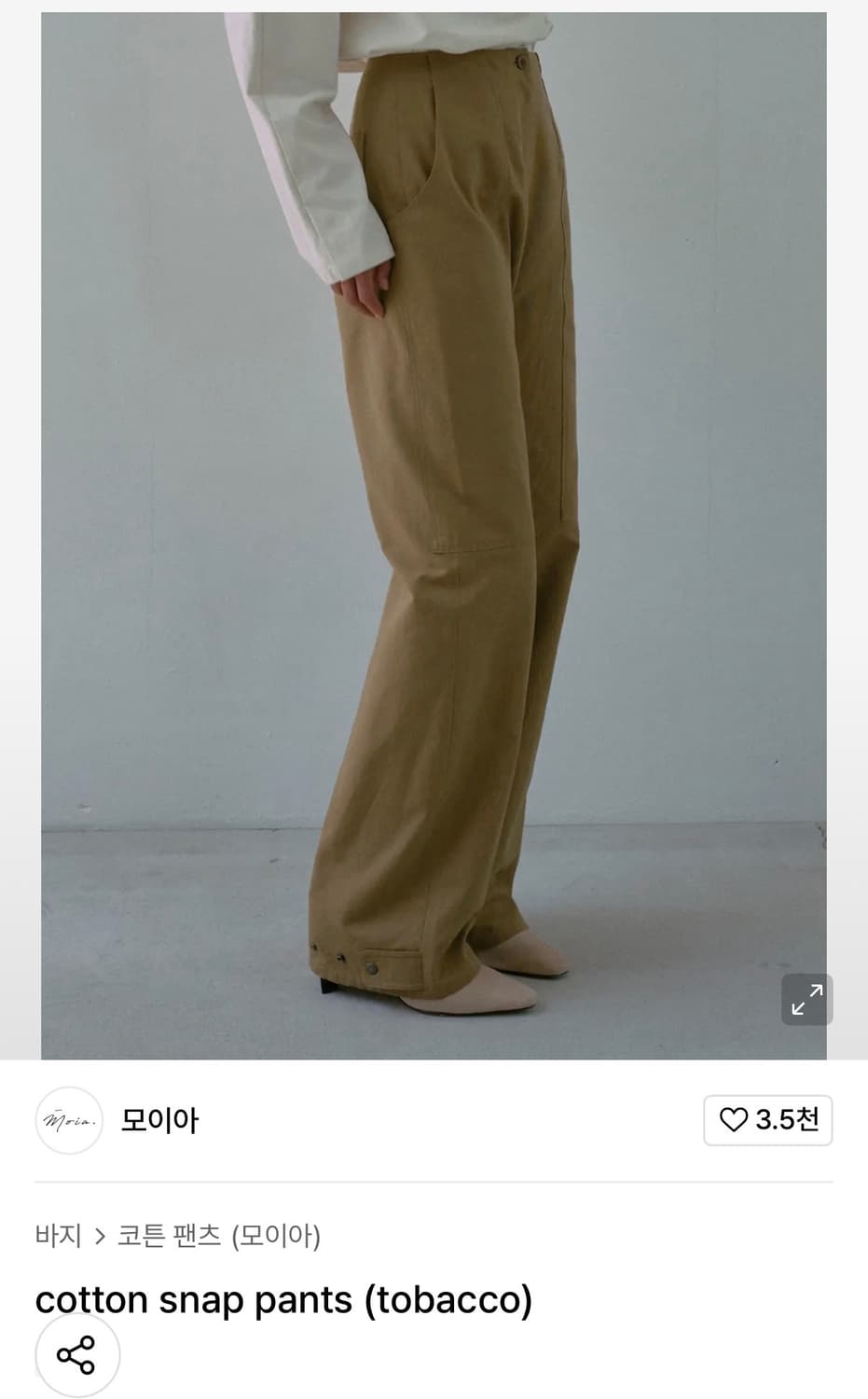Tap the enlarge arrows on the product photo
The width and height of the screenshot is (868, 1399).
(806, 999)
